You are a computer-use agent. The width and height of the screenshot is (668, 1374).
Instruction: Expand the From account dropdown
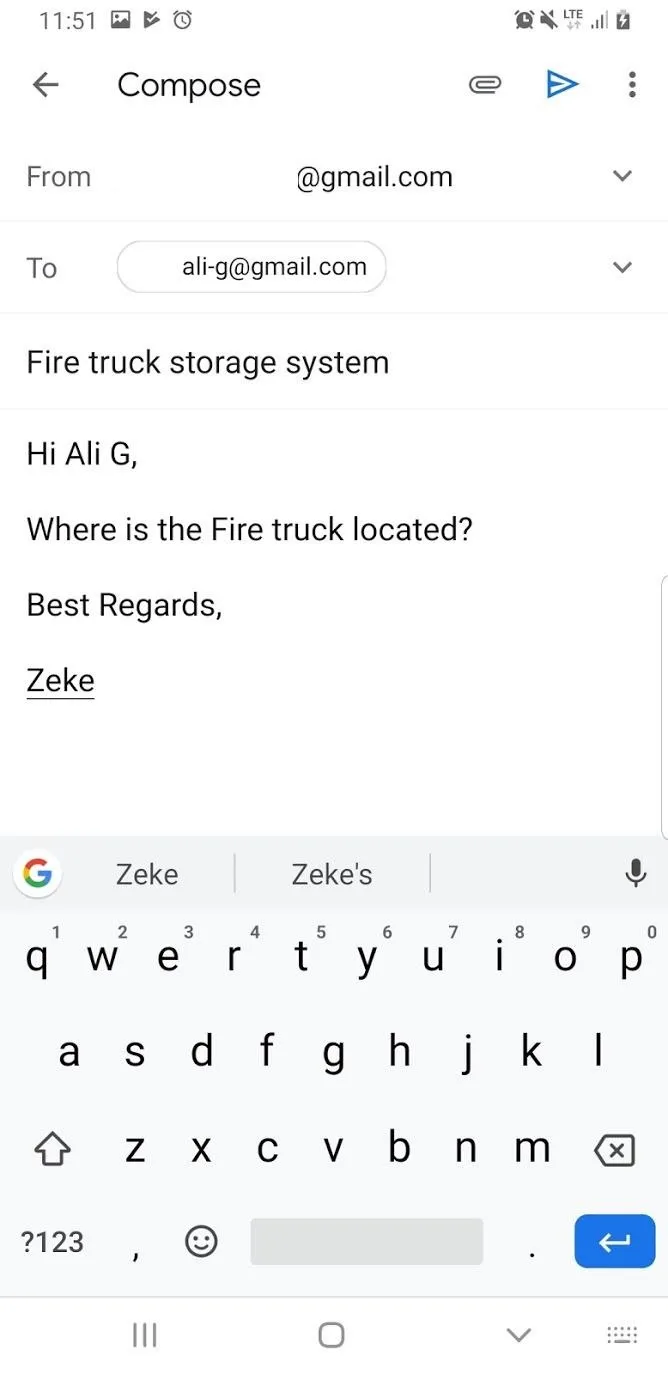[622, 177]
